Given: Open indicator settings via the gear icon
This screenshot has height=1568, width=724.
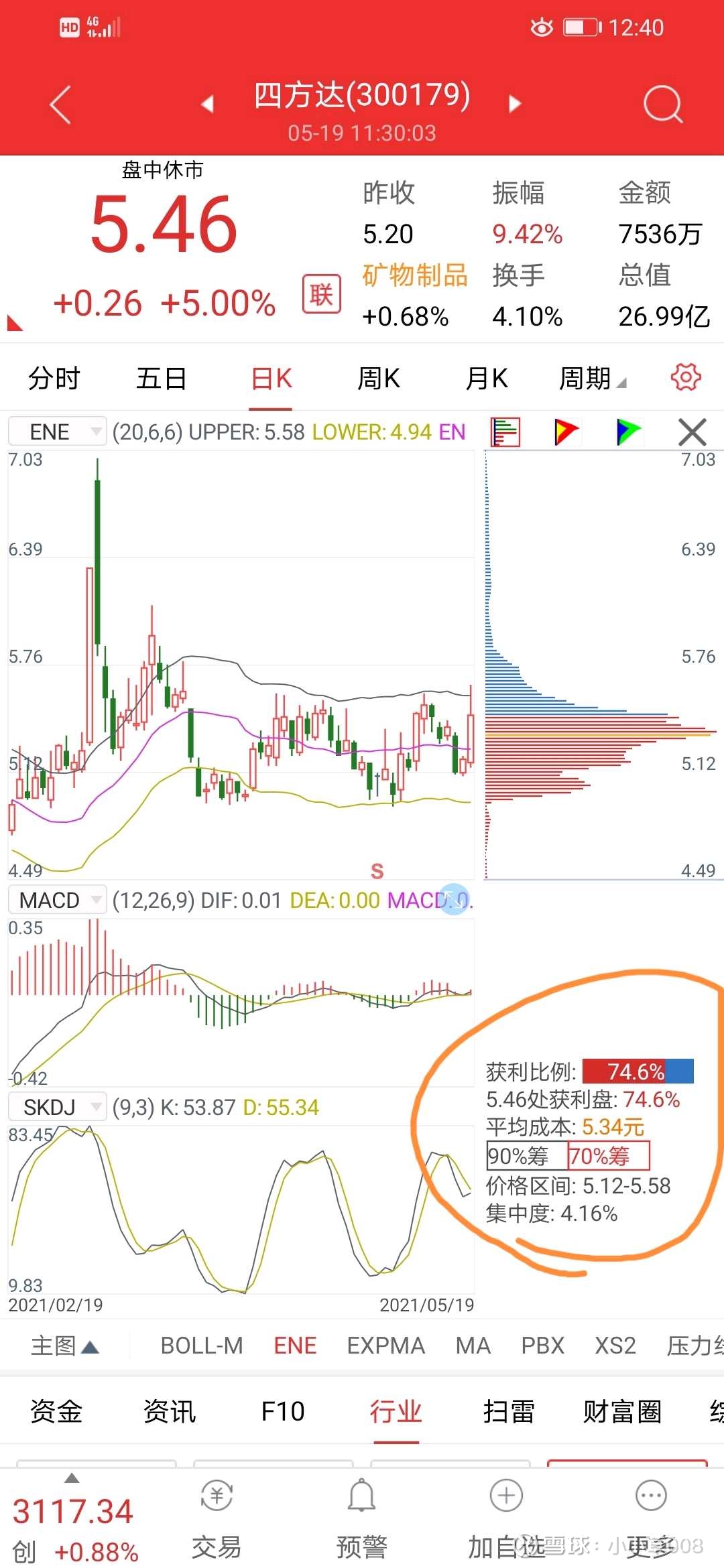Looking at the screenshot, I should point(685,377).
